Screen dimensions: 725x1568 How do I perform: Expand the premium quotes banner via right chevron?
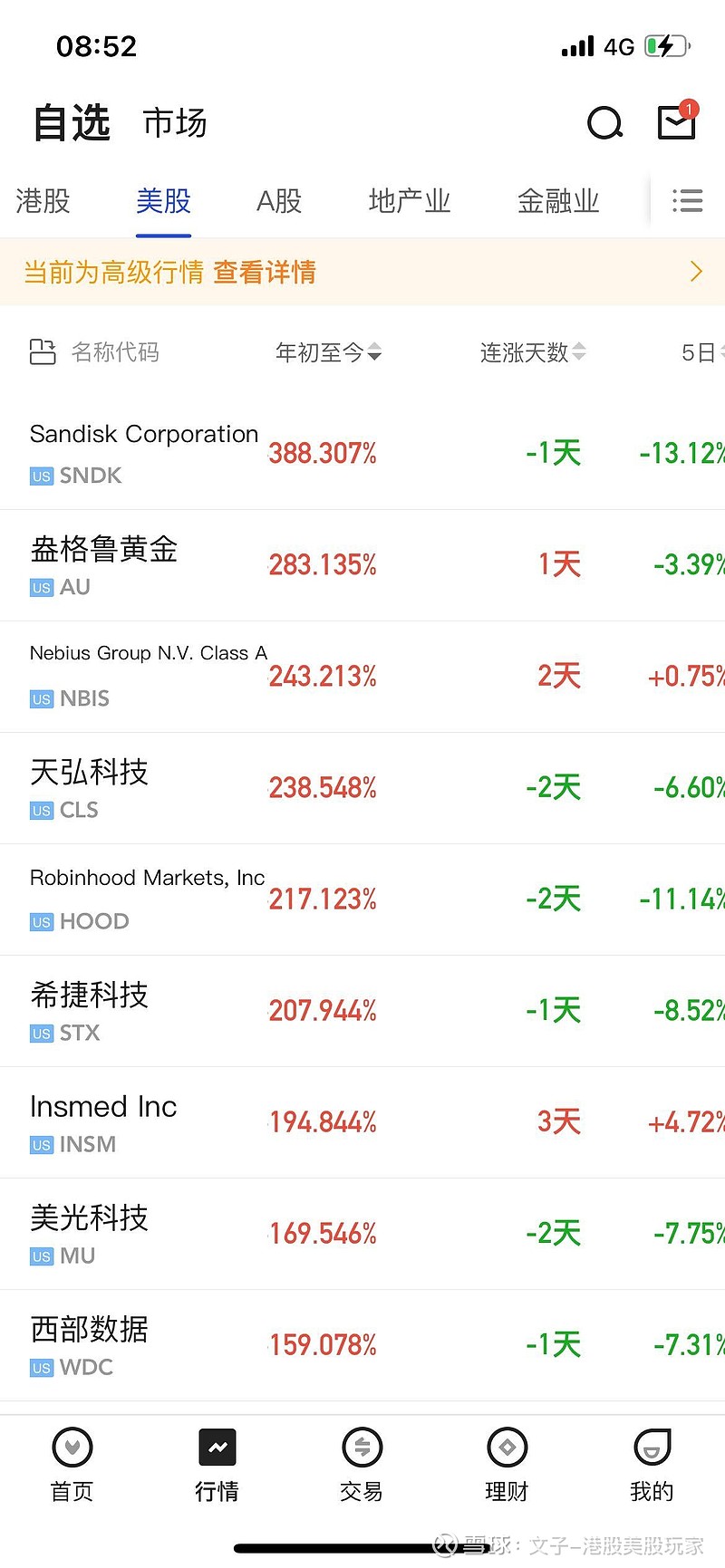pos(696,272)
